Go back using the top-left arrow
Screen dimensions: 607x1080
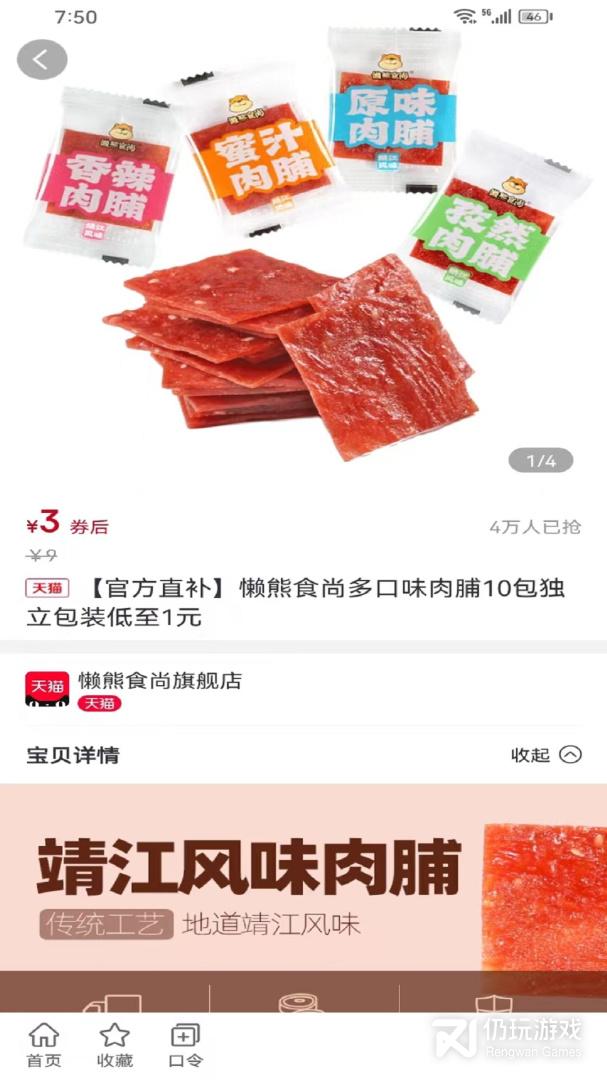coord(41,60)
